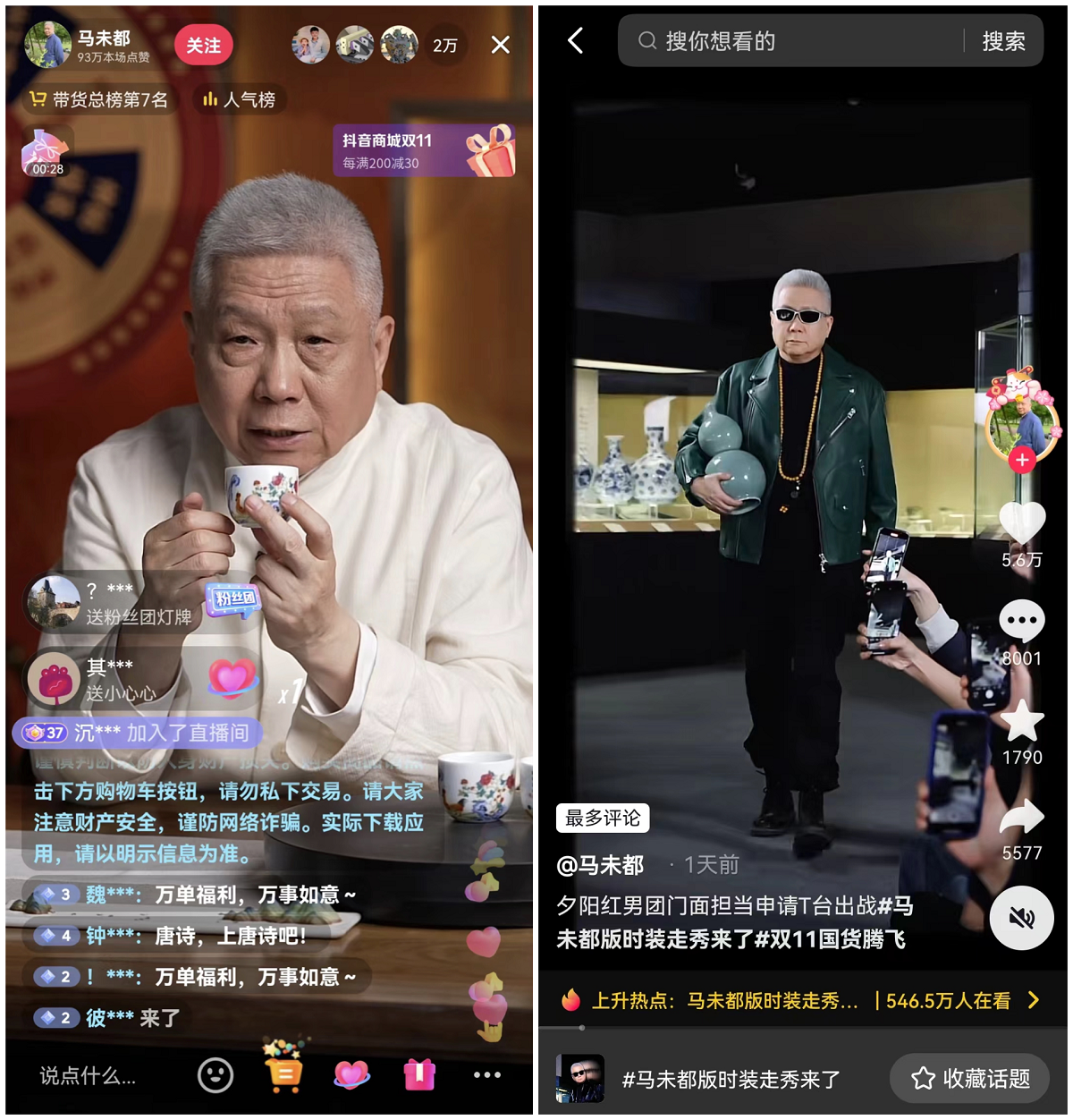This screenshot has height=1120, width=1073.
Task: Go back from the video page
Action: [576, 40]
